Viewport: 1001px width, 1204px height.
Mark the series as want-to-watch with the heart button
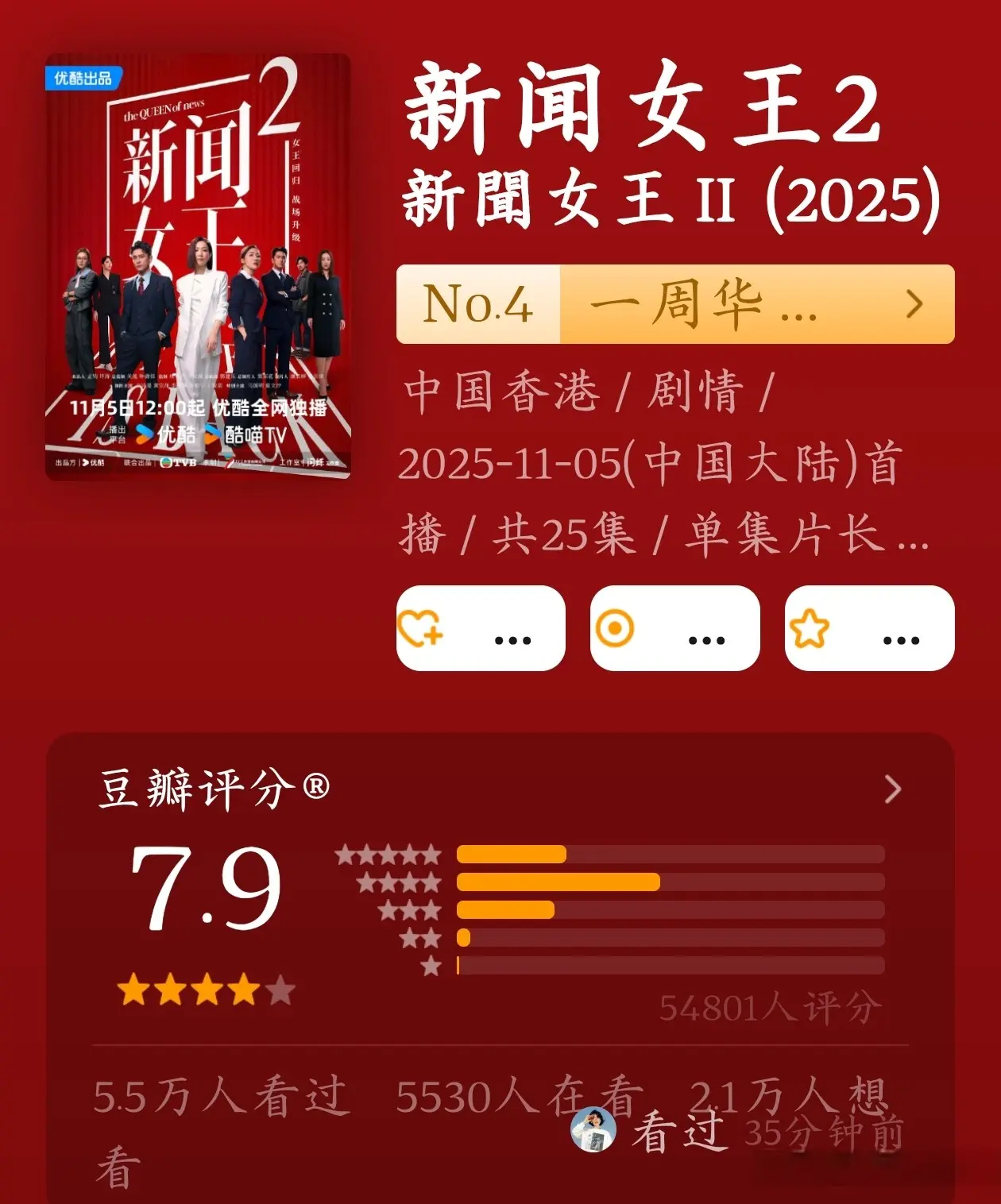pos(481,628)
